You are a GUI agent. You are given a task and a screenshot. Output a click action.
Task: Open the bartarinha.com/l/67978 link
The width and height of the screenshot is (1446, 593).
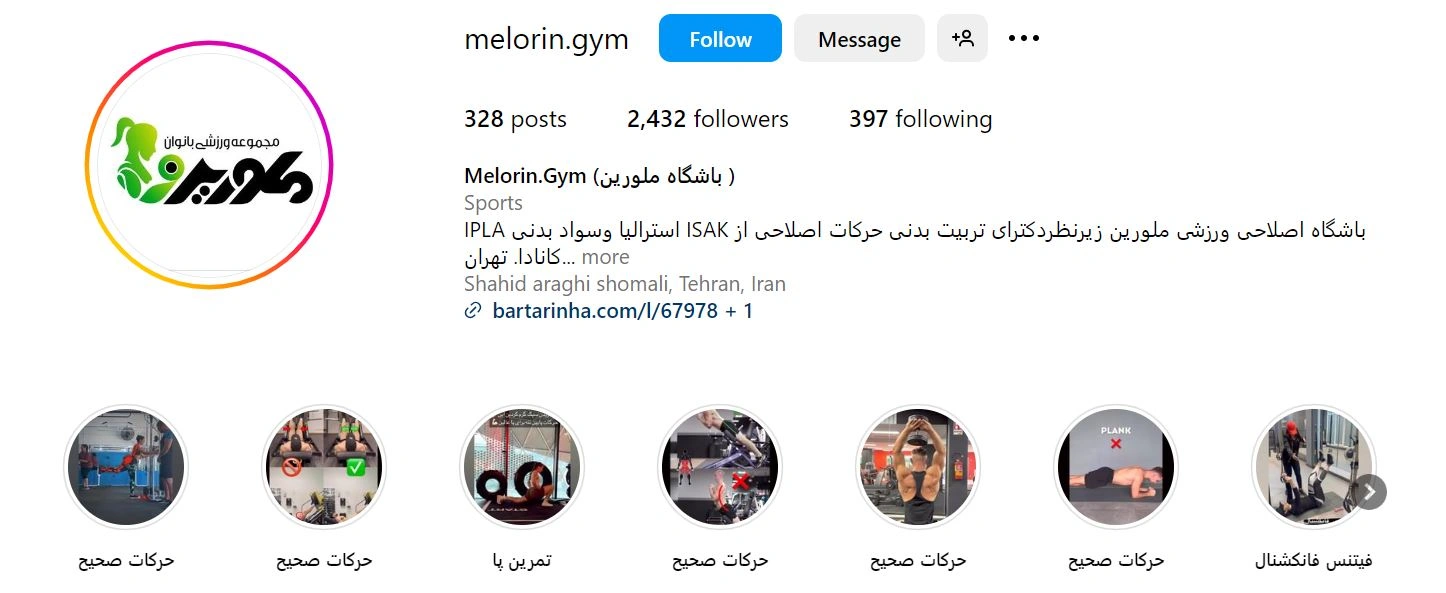point(605,311)
